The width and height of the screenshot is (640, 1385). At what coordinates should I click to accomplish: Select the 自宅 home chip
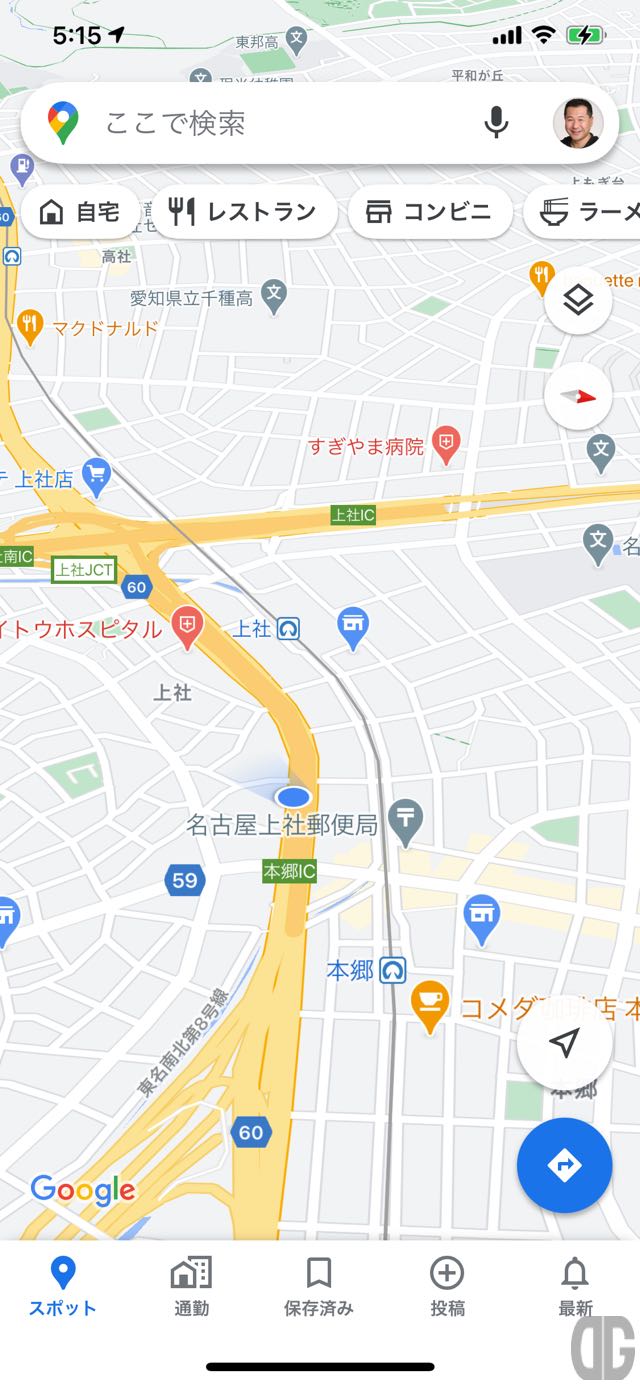(80, 212)
